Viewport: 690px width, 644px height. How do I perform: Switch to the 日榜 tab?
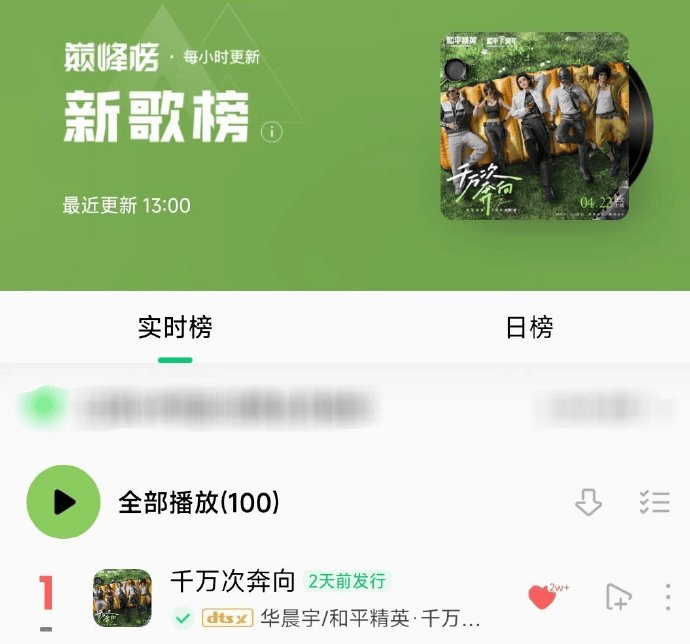529,328
